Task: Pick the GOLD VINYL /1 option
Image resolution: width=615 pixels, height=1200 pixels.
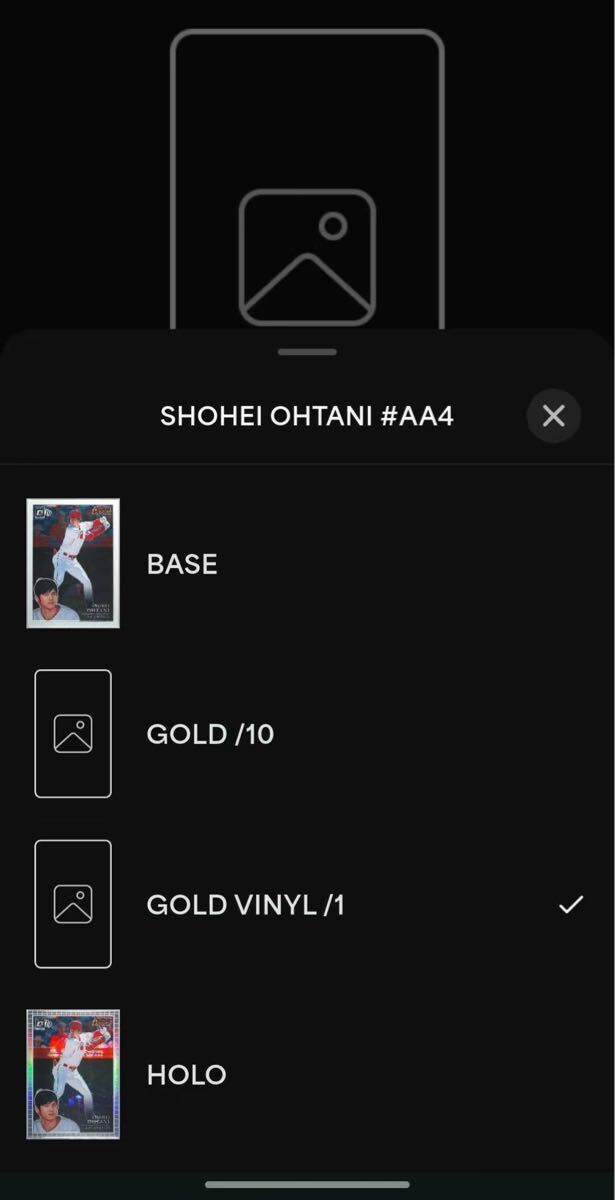Action: pos(245,905)
